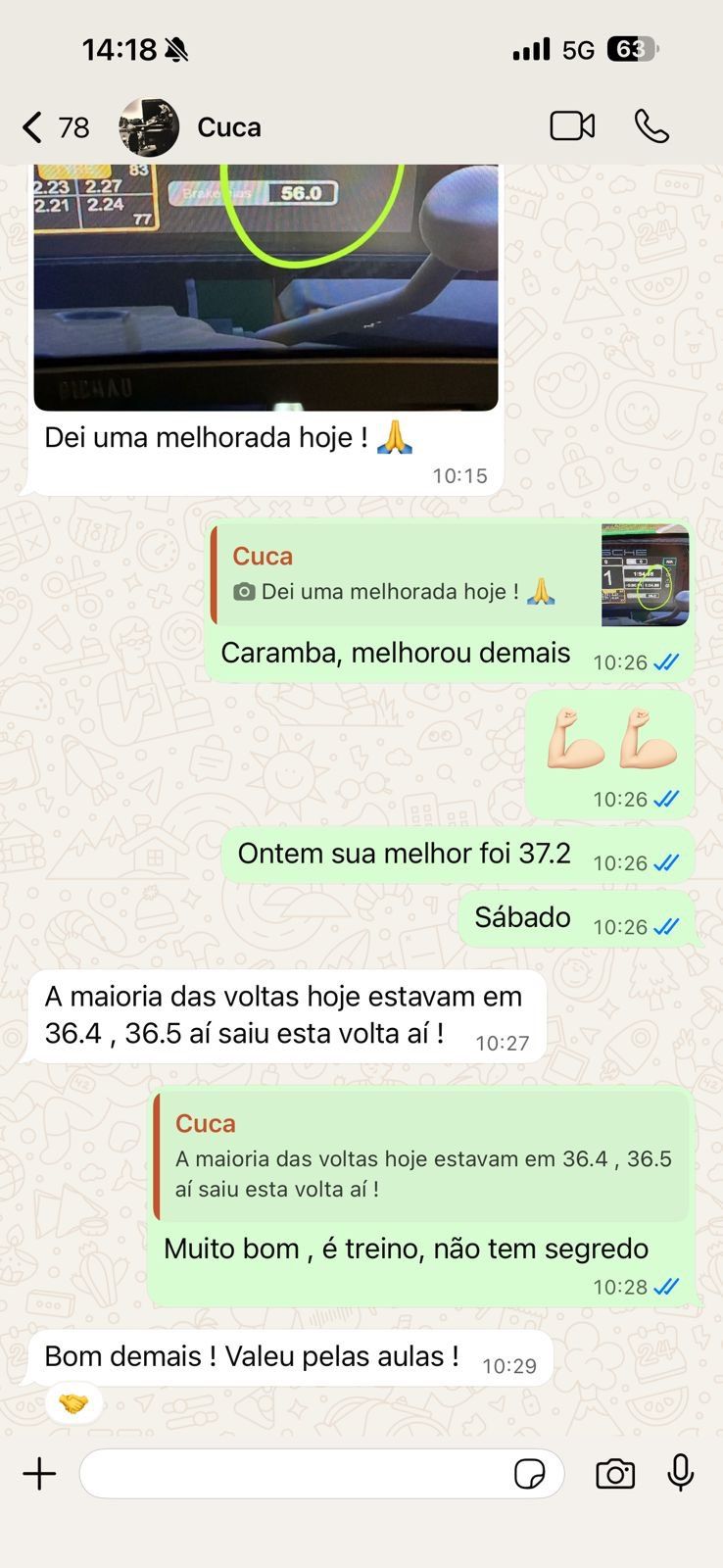Screen dimensions: 723x1568
Task: Go back to the chats list
Action: (x=33, y=127)
